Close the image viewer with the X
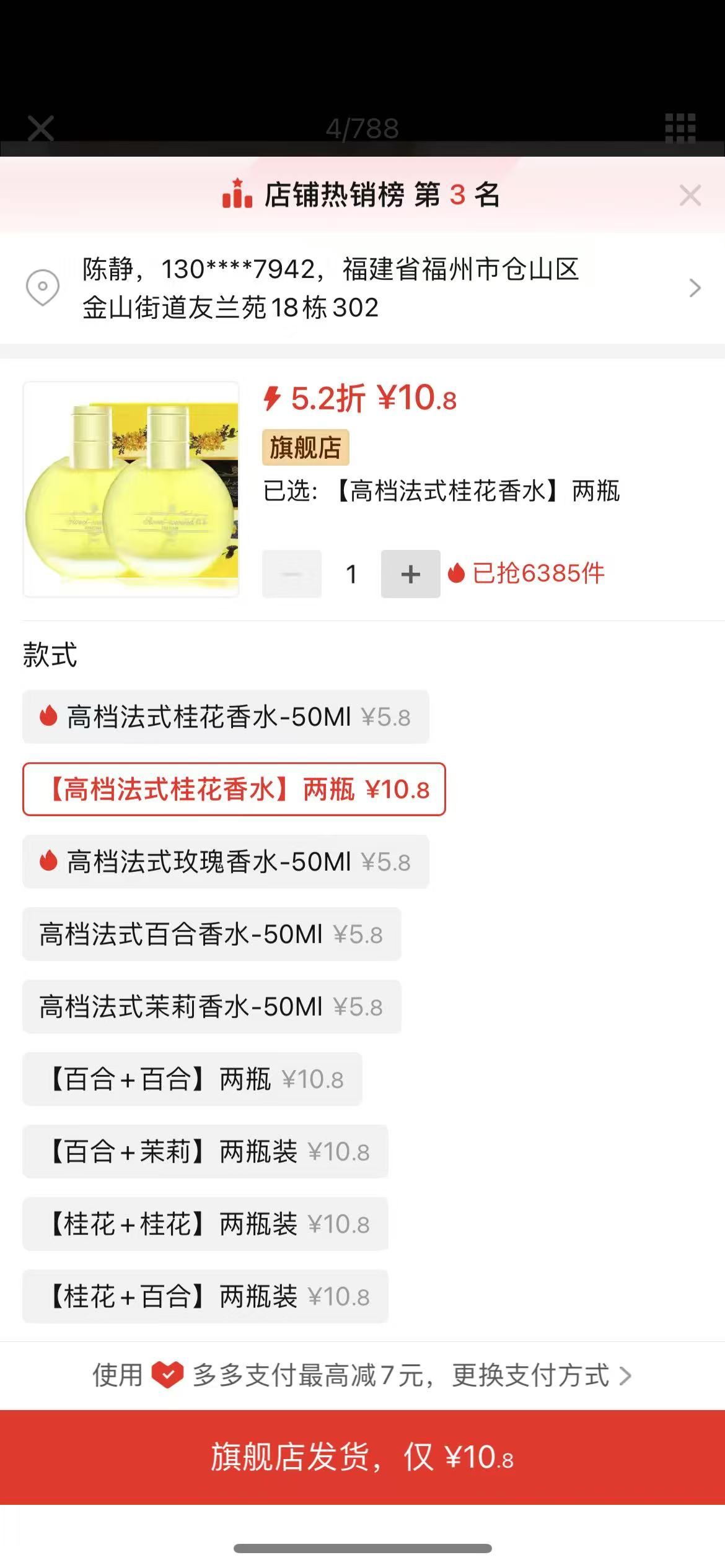This screenshot has height=1568, width=725. (x=41, y=128)
